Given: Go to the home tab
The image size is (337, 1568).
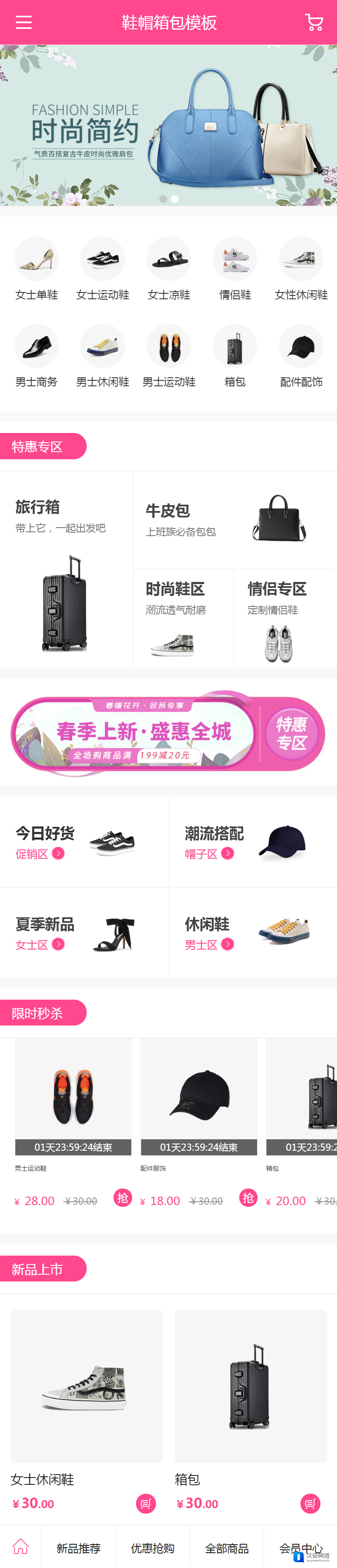Looking at the screenshot, I should 21,1546.
